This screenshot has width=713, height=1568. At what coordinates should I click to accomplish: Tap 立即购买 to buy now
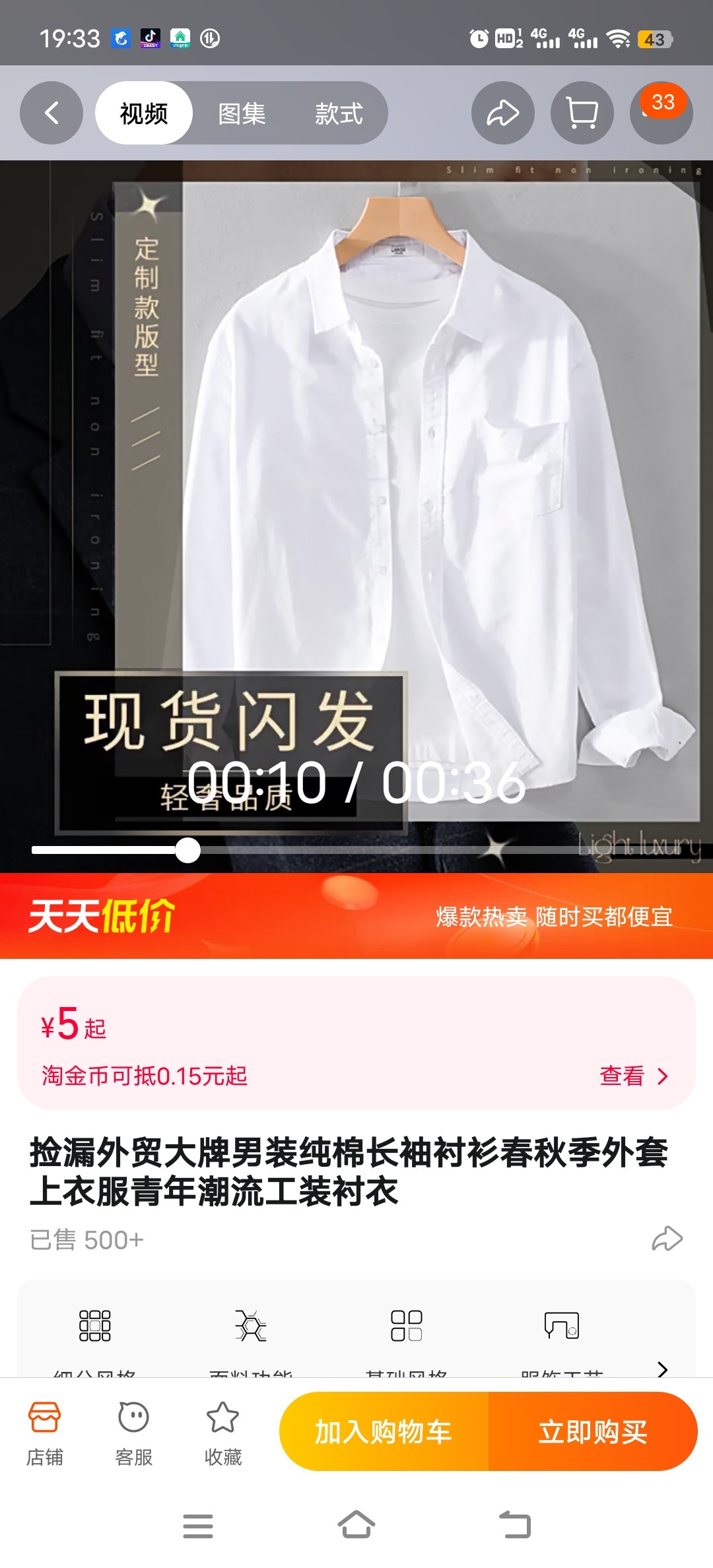coord(592,1432)
